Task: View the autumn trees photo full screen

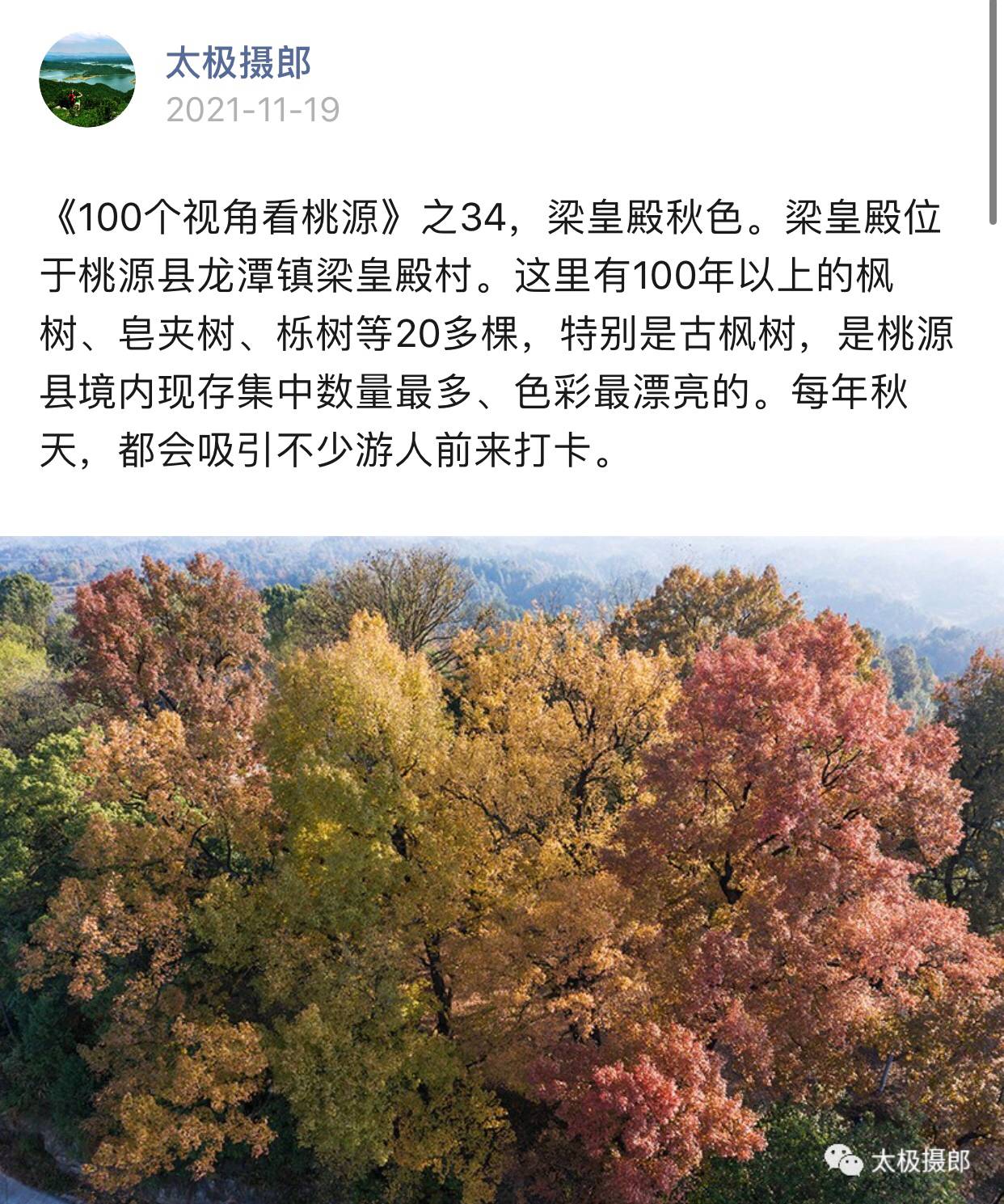Action: pyautogui.click(x=501, y=869)
